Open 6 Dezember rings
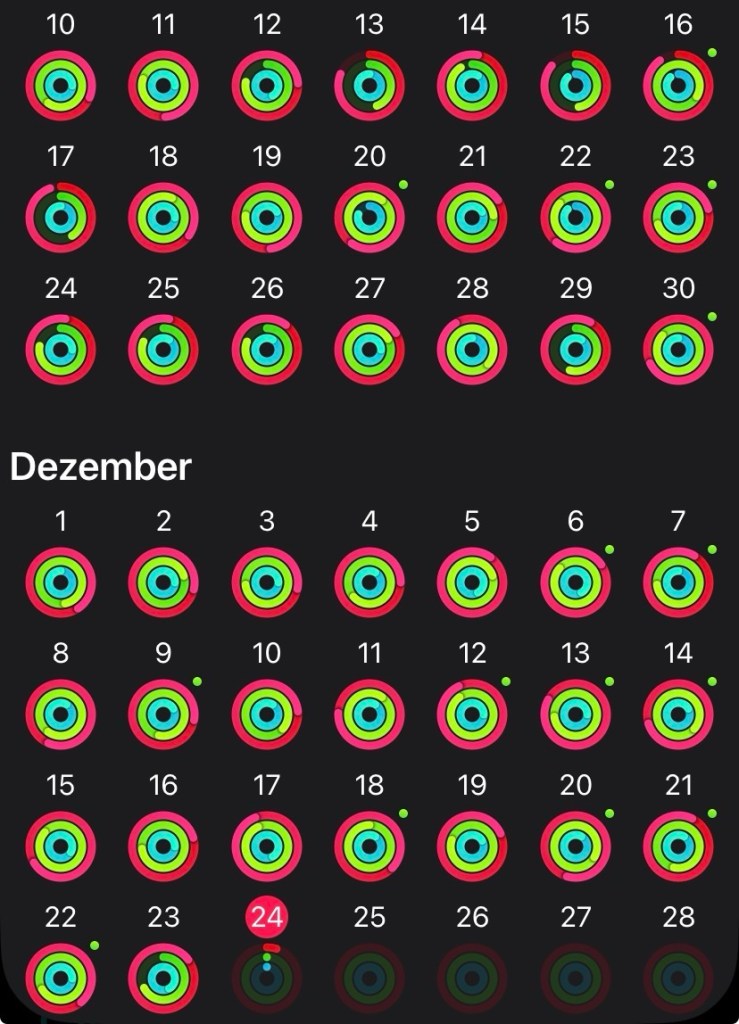Viewport: 739px width, 1024px height. tap(575, 582)
